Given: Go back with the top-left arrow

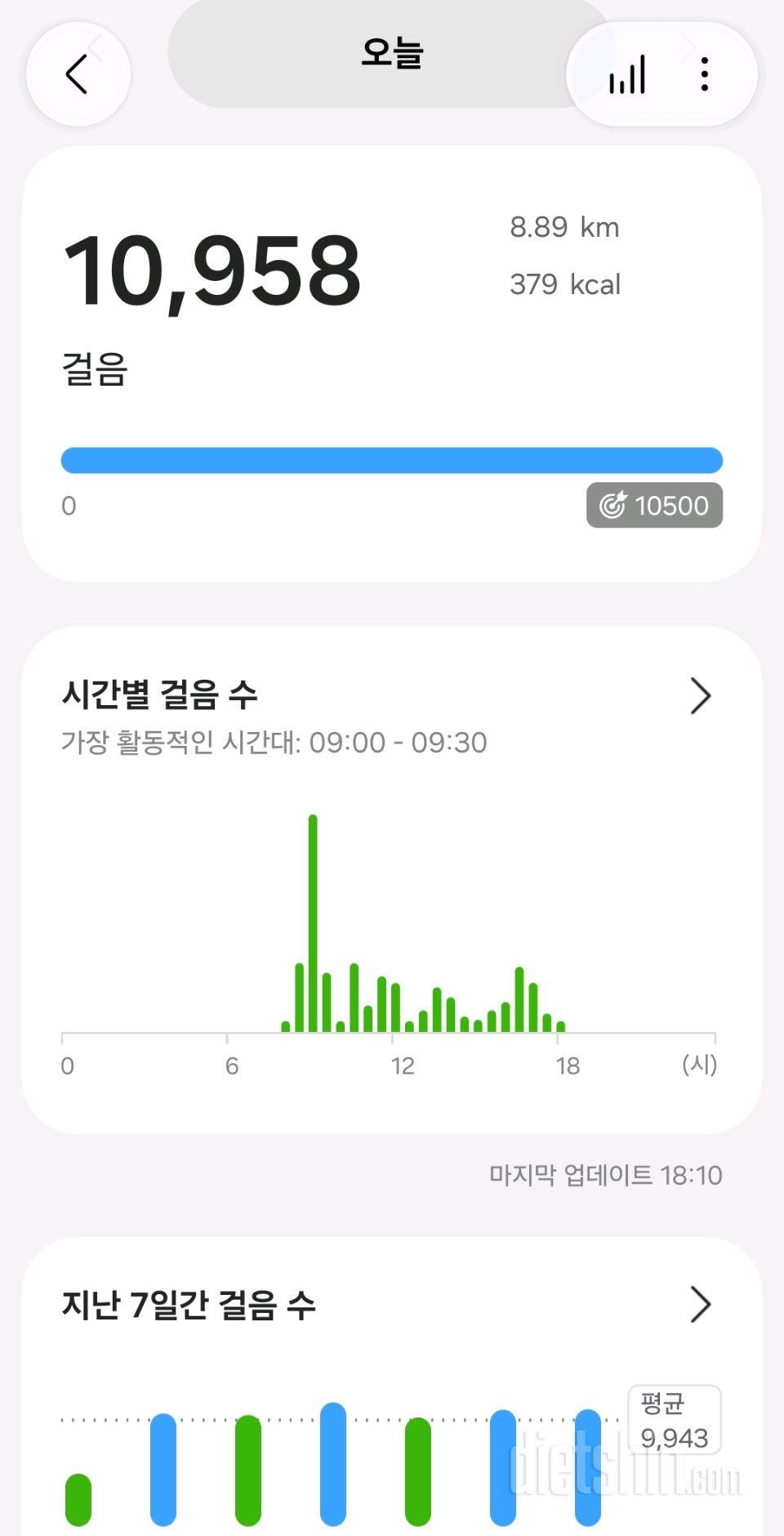Looking at the screenshot, I should 78,74.
